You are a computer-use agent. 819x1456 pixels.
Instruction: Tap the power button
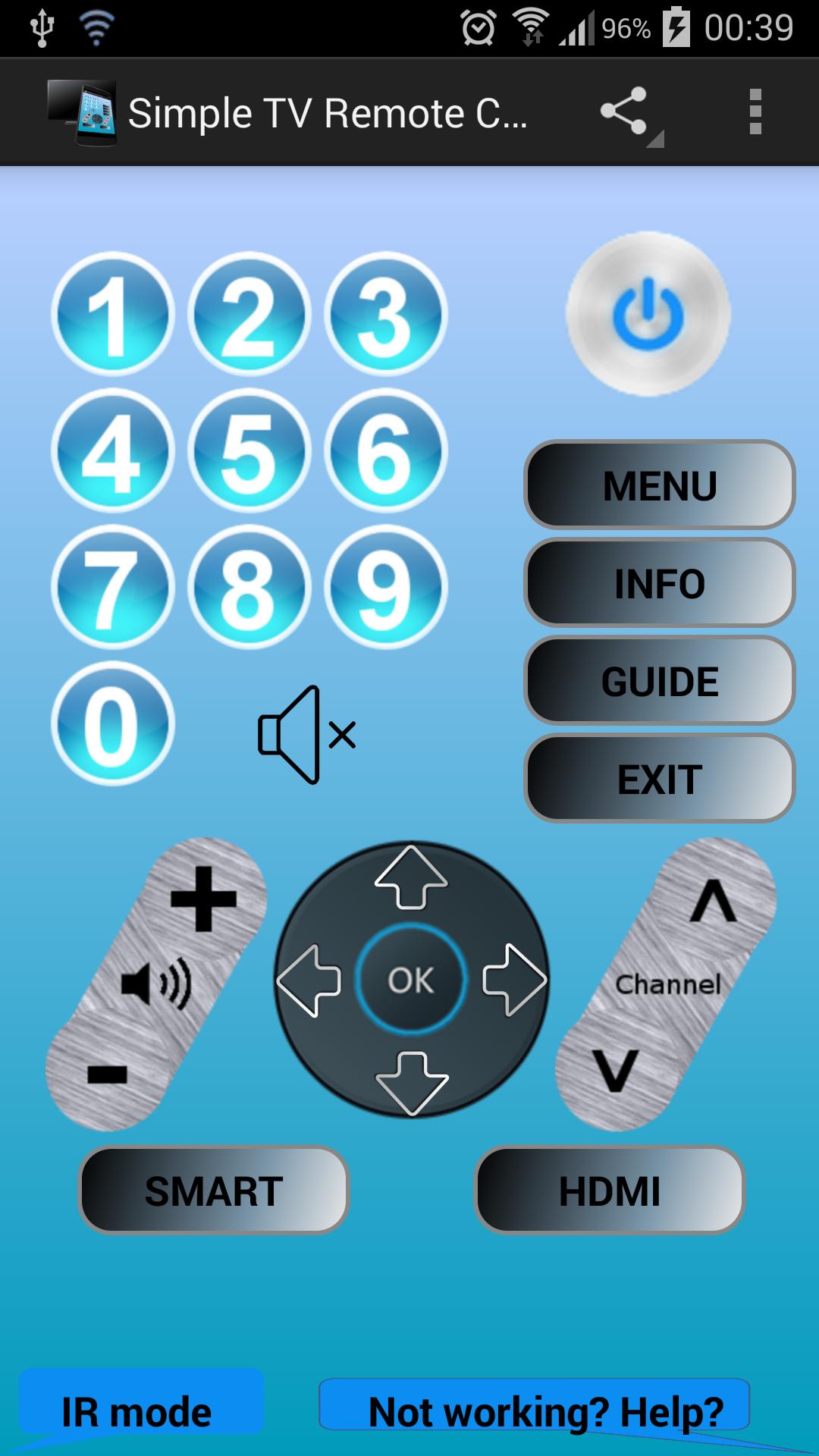point(648,314)
